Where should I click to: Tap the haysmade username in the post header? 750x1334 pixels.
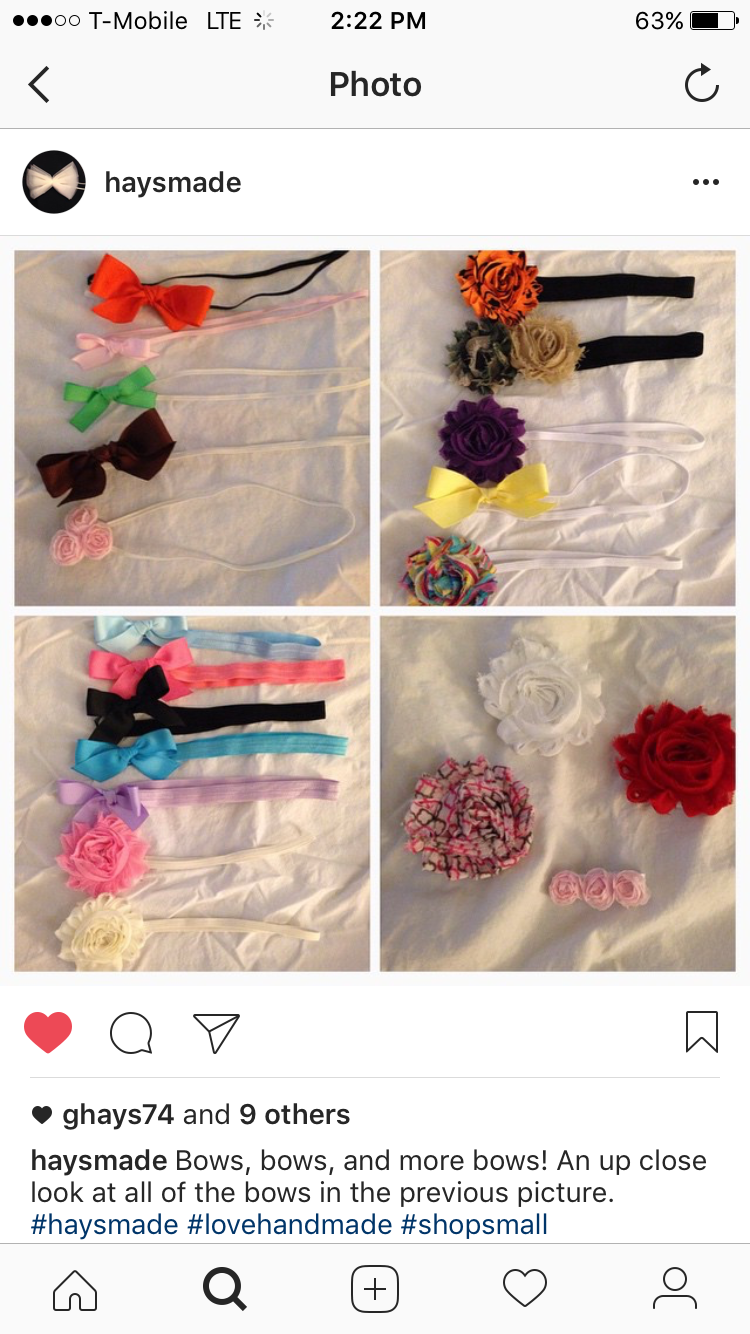coord(173,182)
